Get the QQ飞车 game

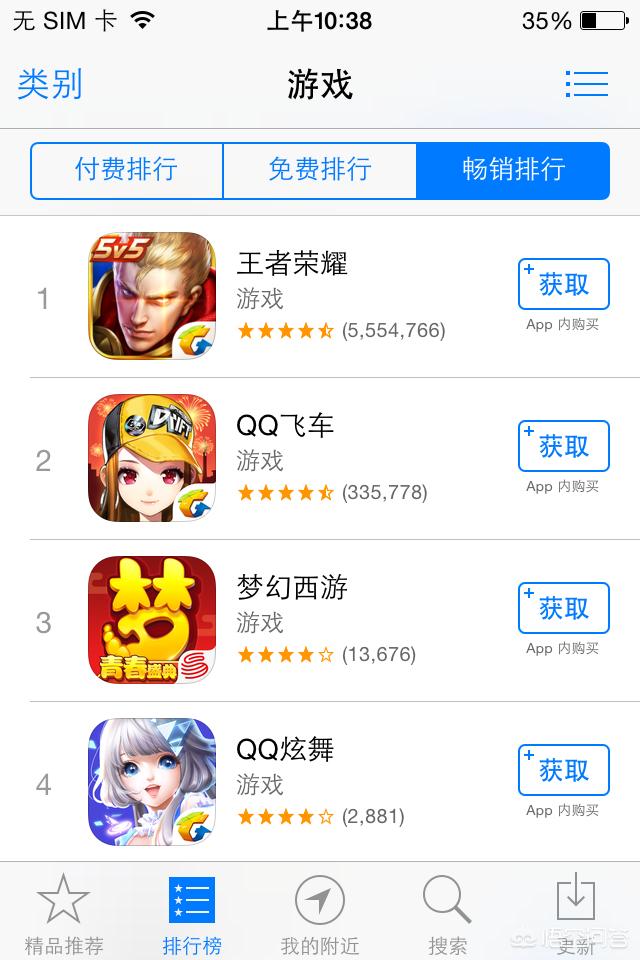click(x=563, y=447)
